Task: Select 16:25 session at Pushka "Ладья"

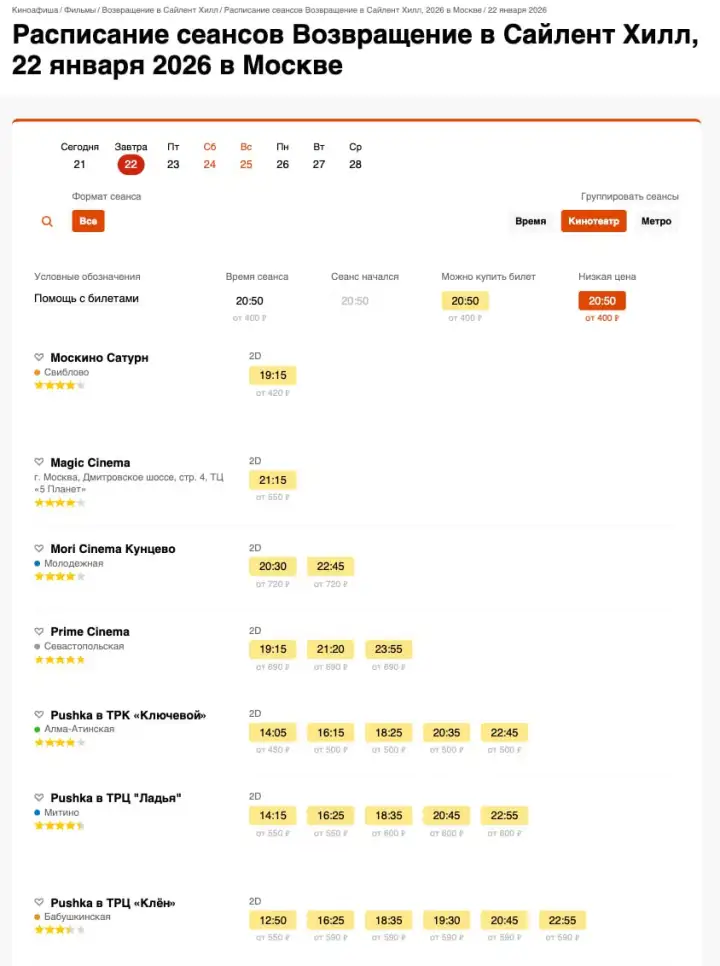Action: (330, 816)
